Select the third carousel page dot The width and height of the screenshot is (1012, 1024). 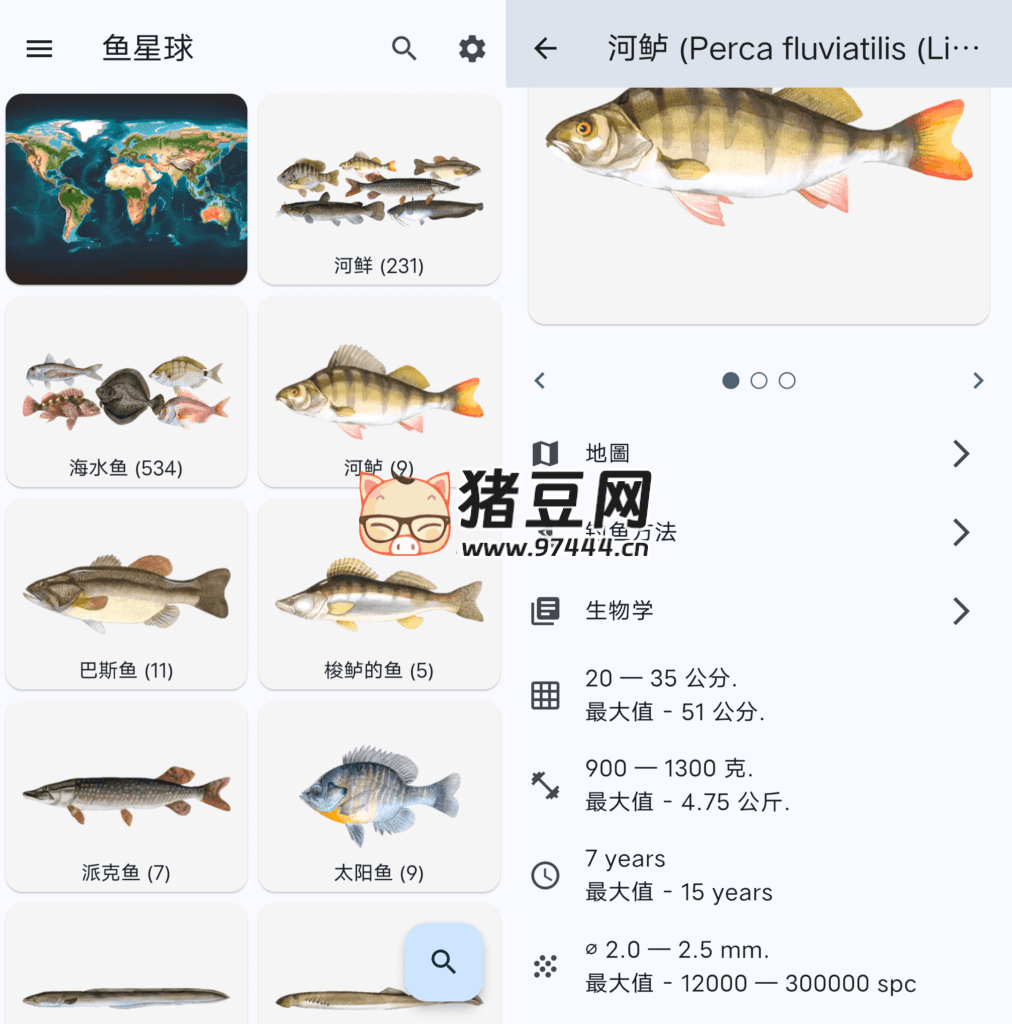pos(787,381)
